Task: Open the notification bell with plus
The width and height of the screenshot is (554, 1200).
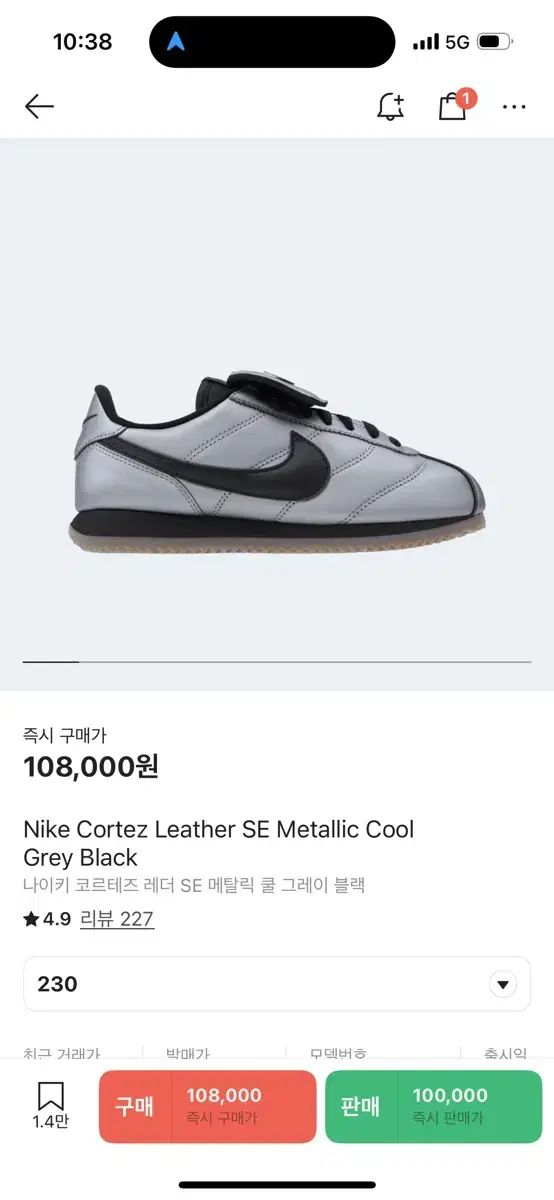Action: [390, 106]
